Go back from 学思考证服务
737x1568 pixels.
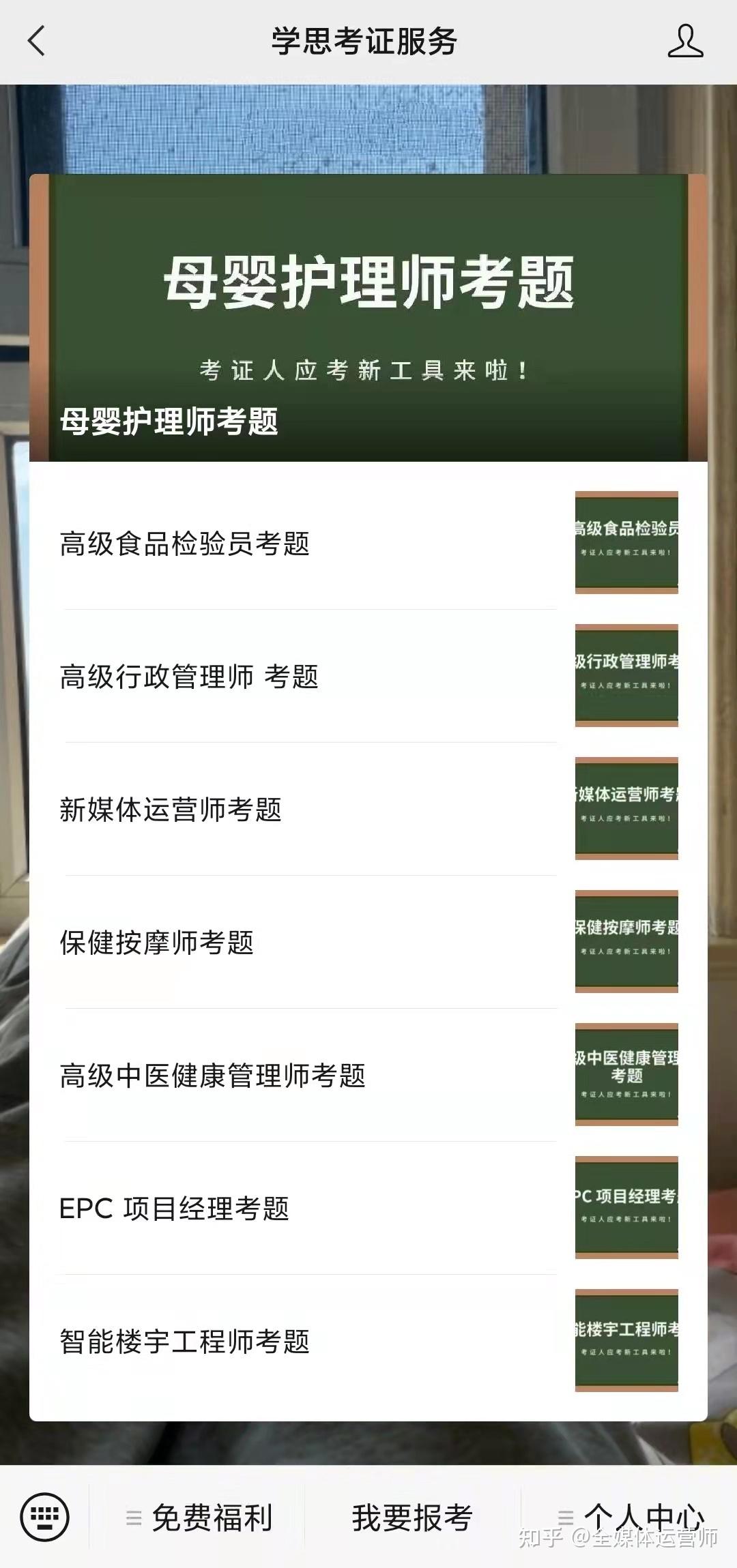(37, 41)
